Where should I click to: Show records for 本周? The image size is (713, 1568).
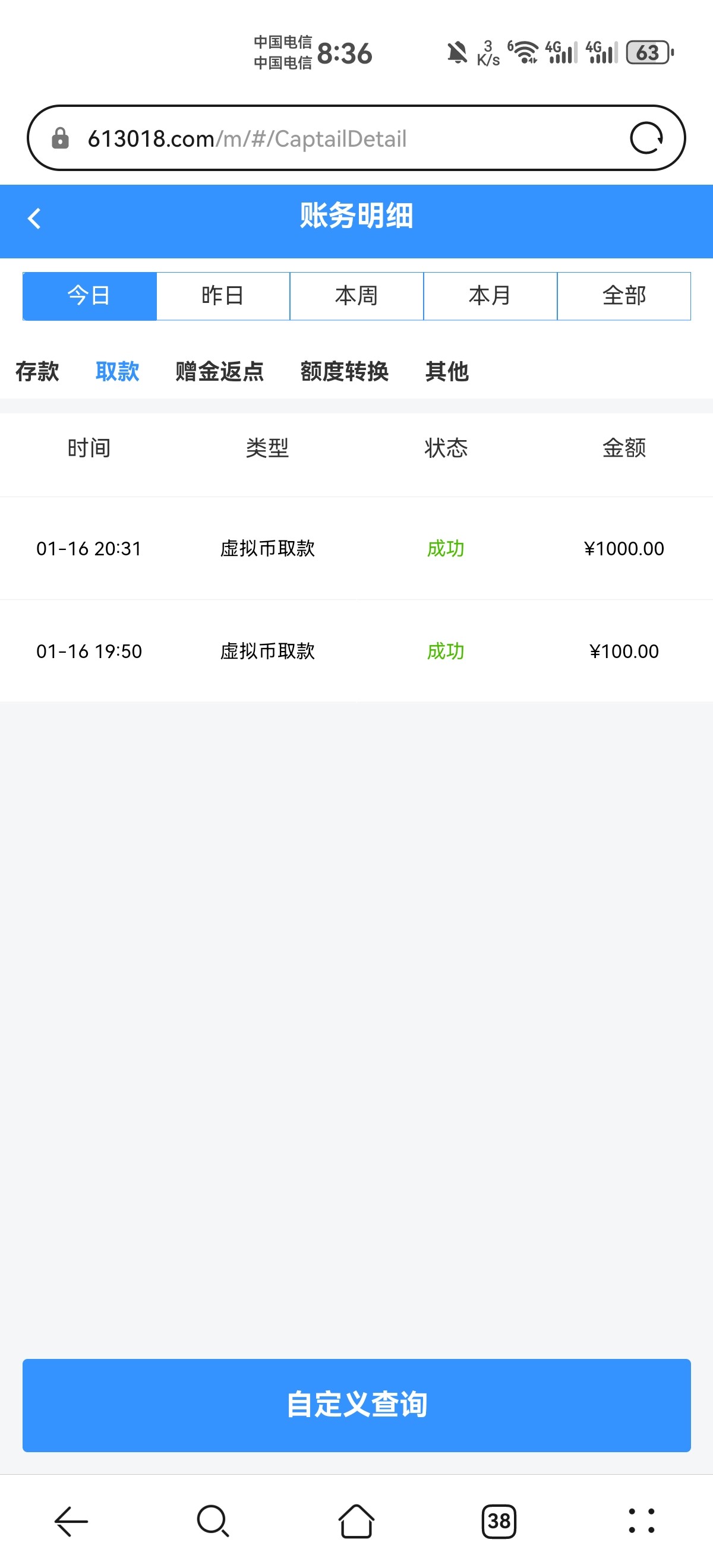[x=356, y=296]
